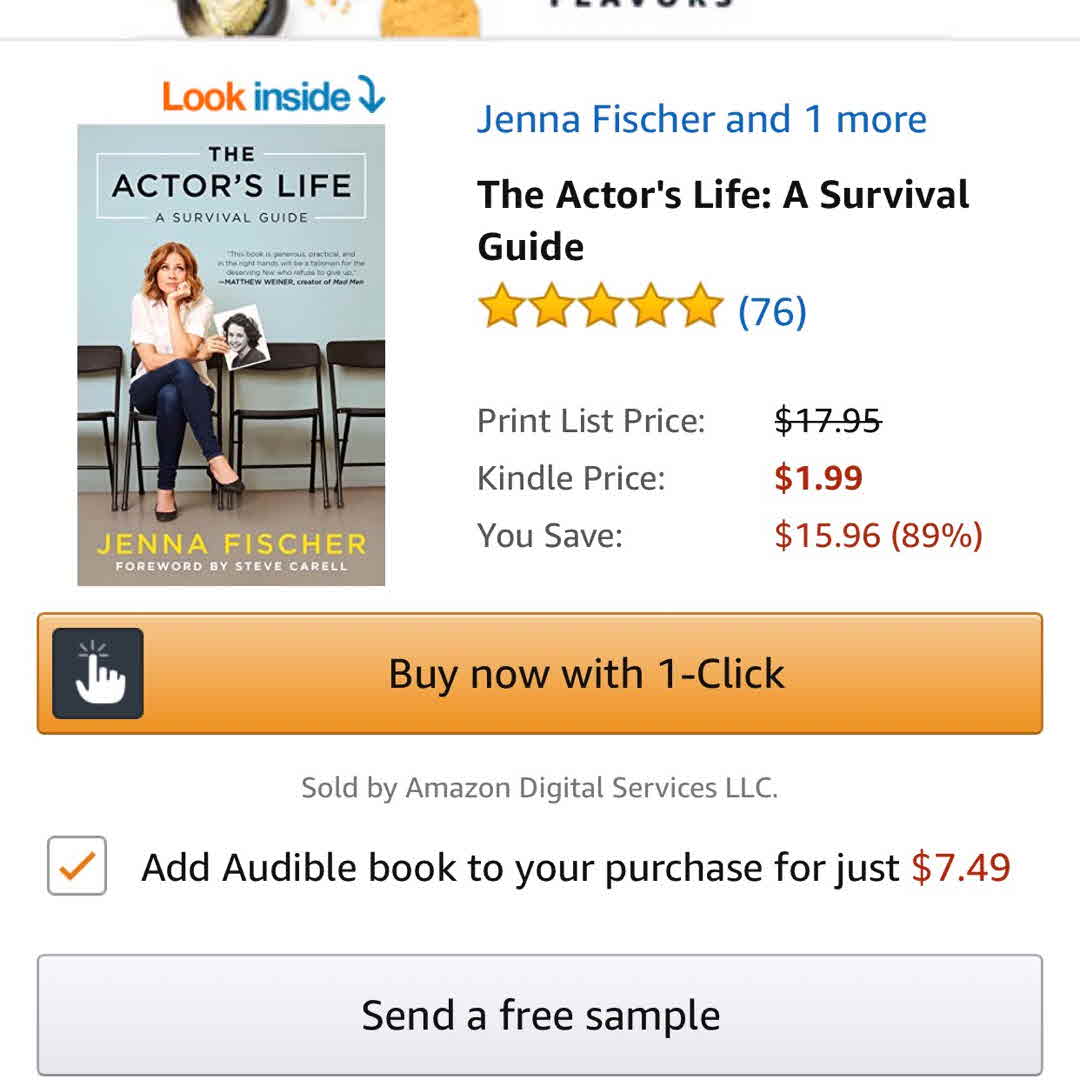Open the Look inside book preview
The width and height of the screenshot is (1080, 1080).
[x=272, y=97]
